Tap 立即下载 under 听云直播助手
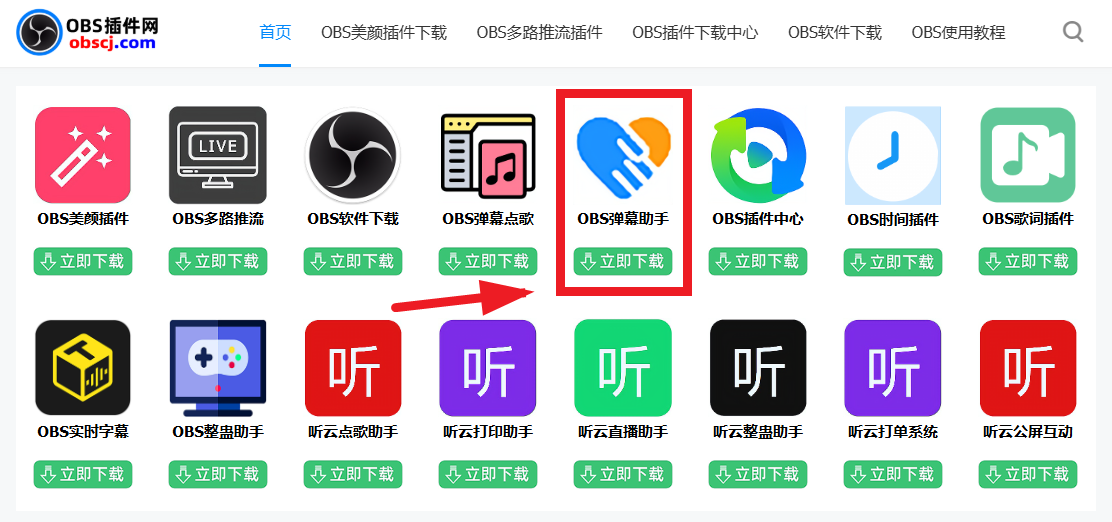Screen dimensions: 1112x522 click(x=623, y=474)
